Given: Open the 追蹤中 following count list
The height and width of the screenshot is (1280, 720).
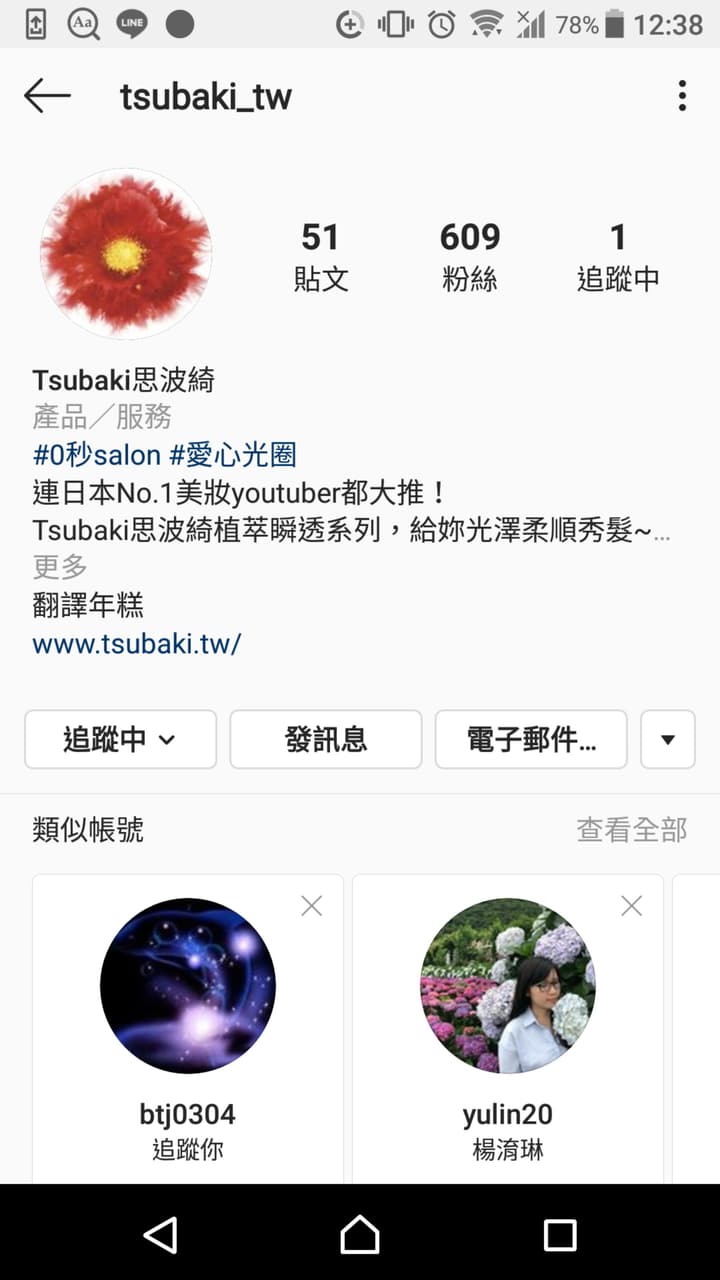Looking at the screenshot, I should (x=618, y=256).
